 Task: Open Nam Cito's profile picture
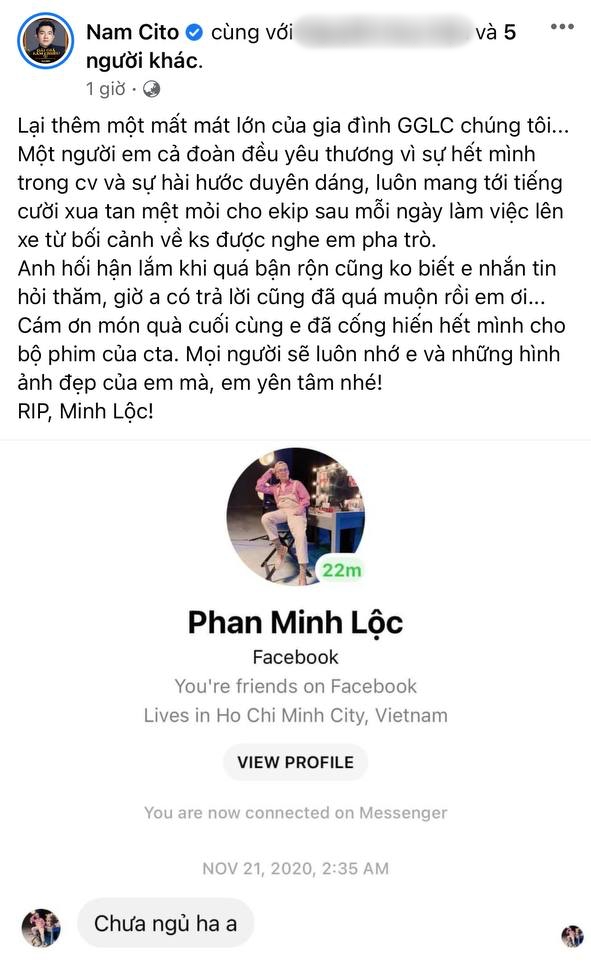[x=45, y=41]
